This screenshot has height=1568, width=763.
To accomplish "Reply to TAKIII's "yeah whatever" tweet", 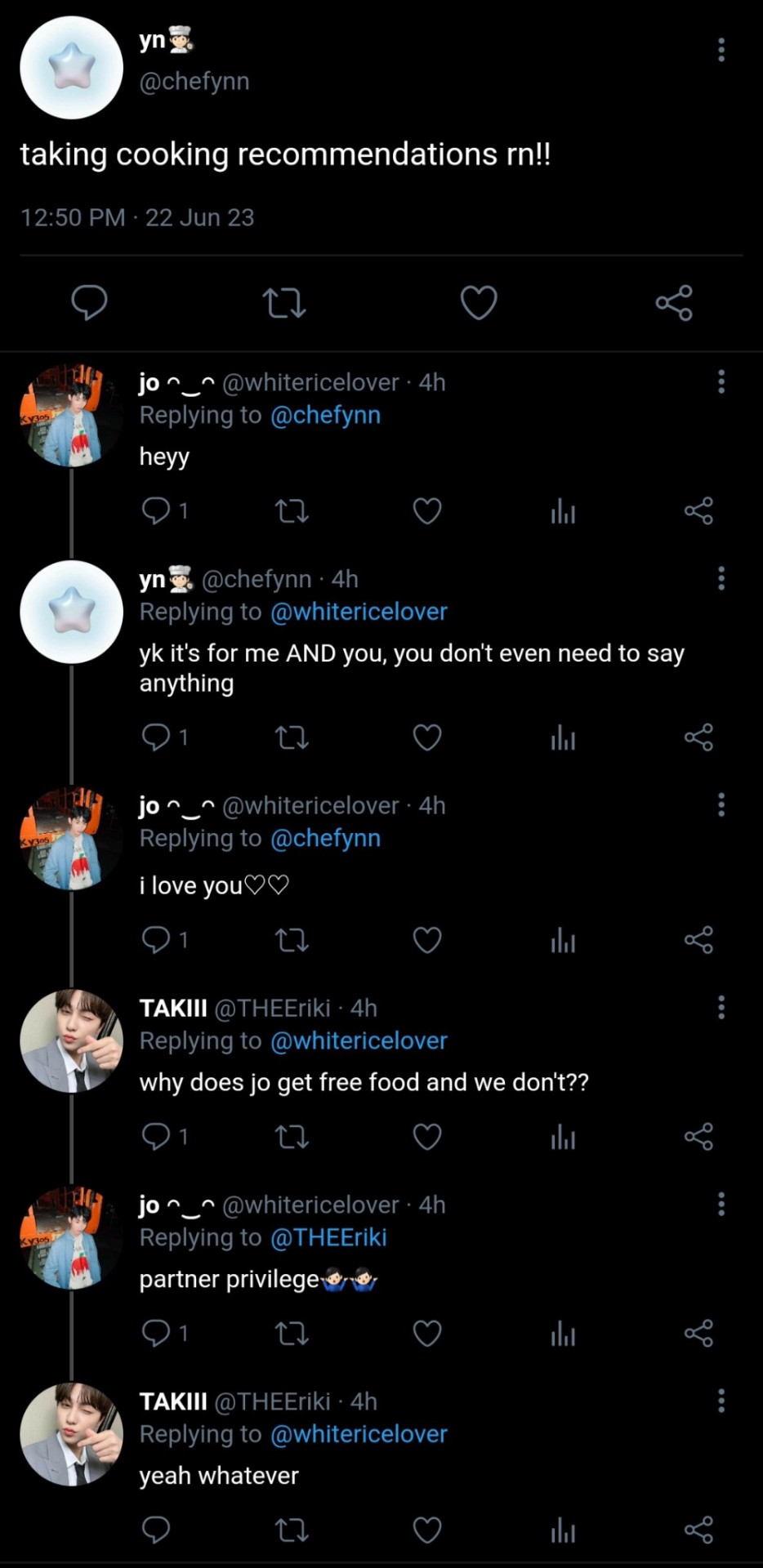I will tap(155, 1530).
